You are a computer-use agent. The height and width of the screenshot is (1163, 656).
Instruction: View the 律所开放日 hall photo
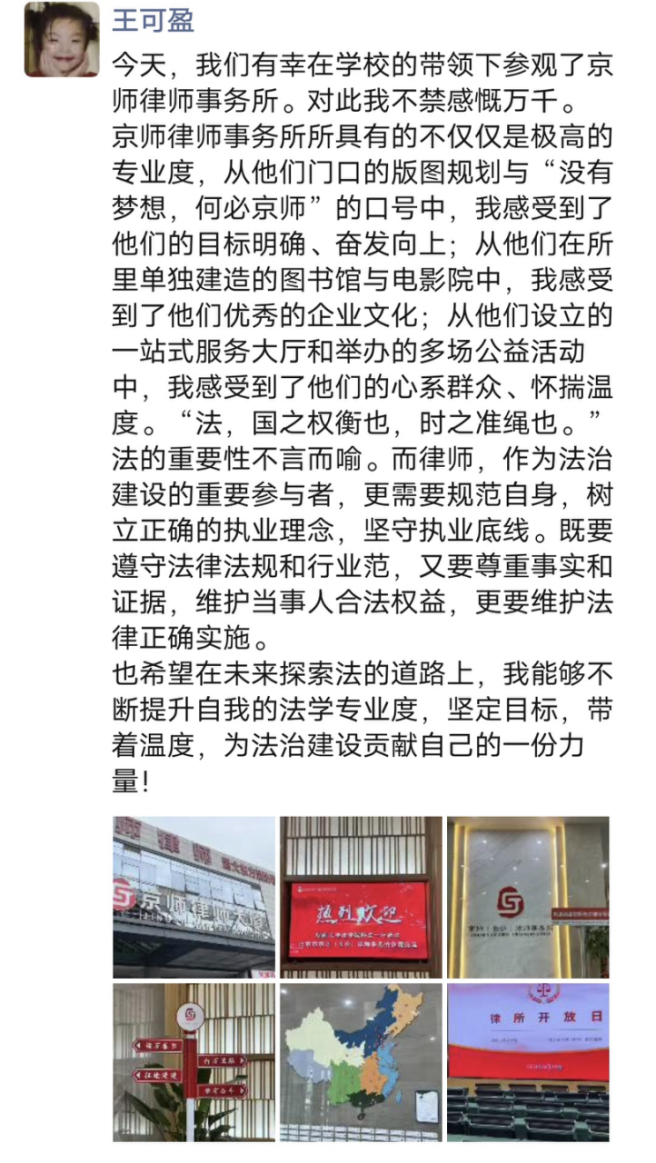[x=527, y=1062]
